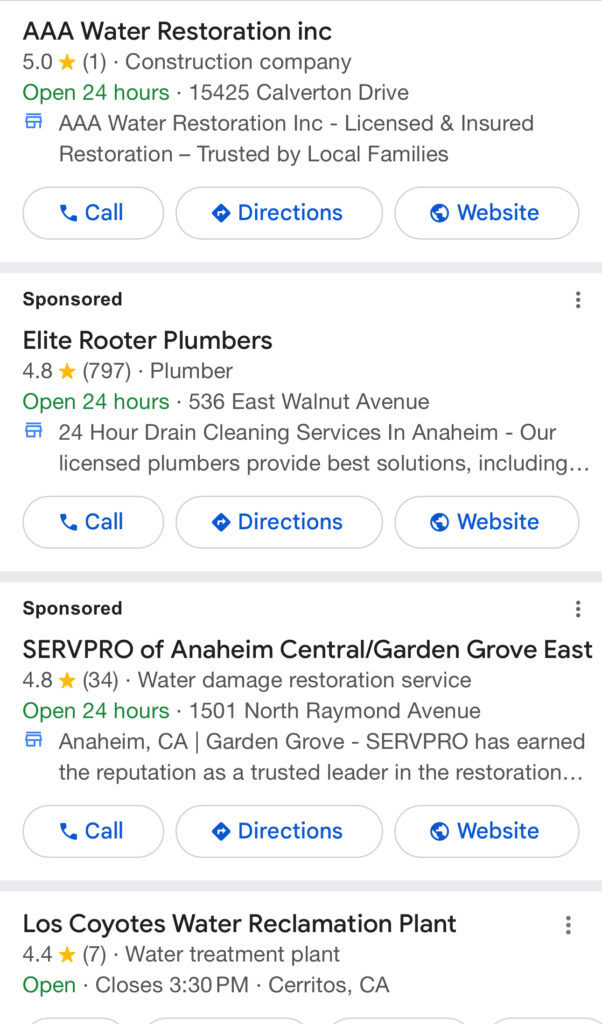Get directions to Elite Rooter Plumbers
602x1024 pixels.
click(x=278, y=522)
